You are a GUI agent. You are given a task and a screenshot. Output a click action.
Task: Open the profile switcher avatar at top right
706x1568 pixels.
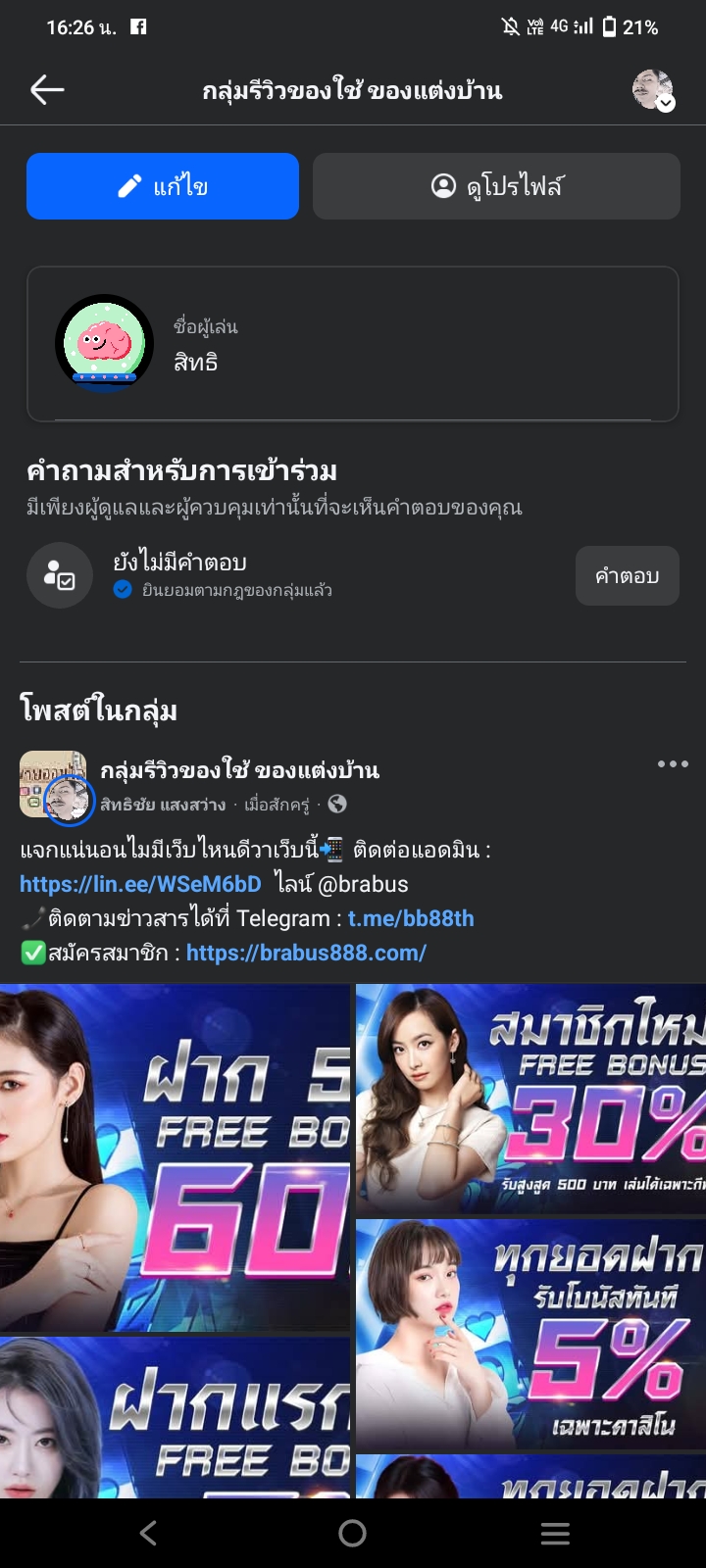coord(652,90)
